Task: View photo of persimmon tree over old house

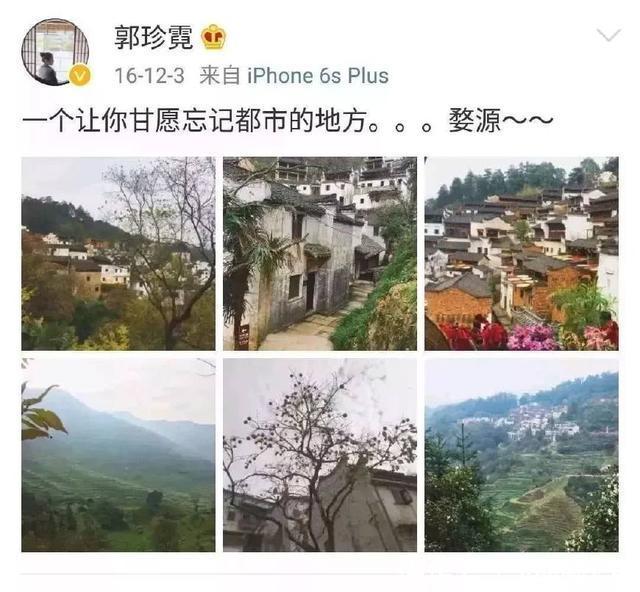Action: [x=320, y=455]
